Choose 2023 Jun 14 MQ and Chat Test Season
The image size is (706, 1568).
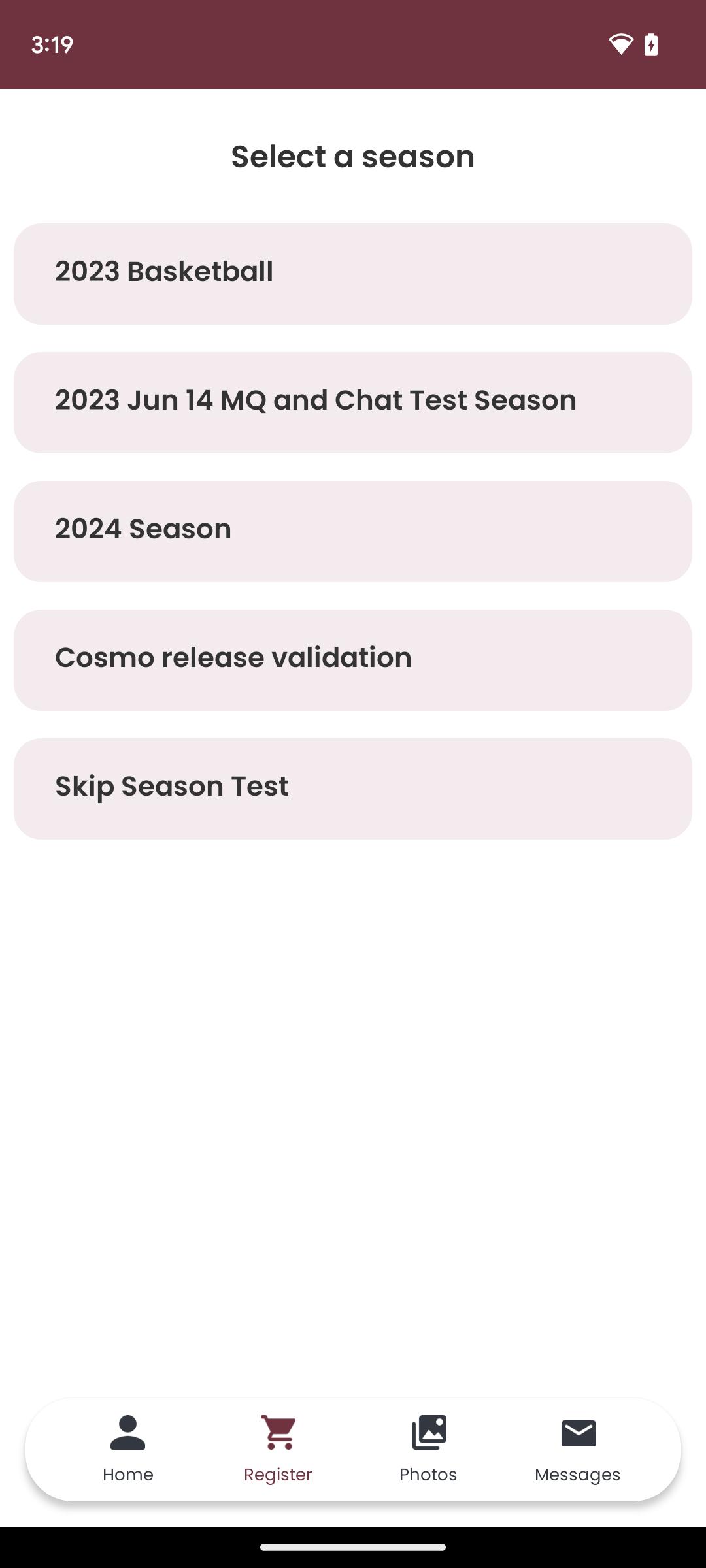[353, 402]
